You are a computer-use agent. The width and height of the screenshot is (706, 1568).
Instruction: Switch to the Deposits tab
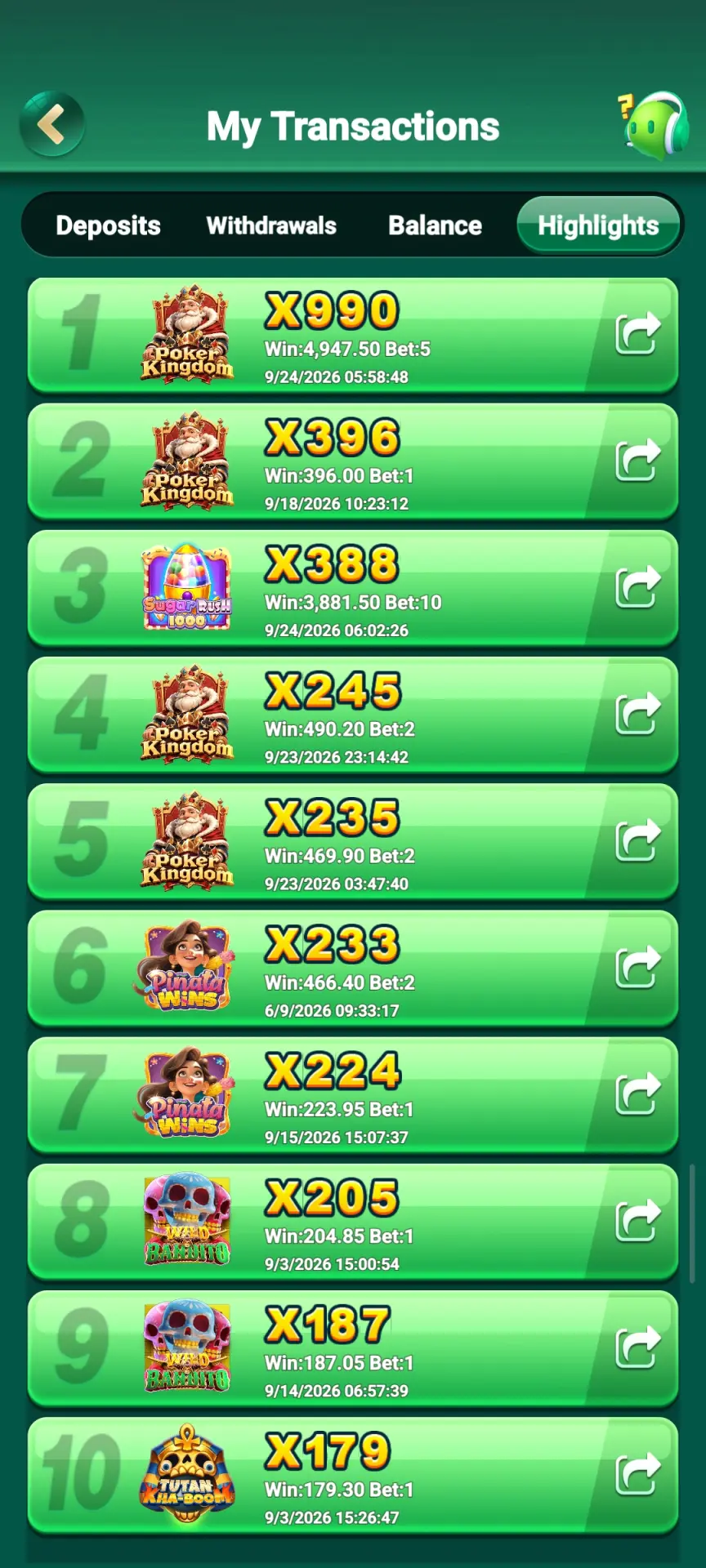[x=108, y=225]
